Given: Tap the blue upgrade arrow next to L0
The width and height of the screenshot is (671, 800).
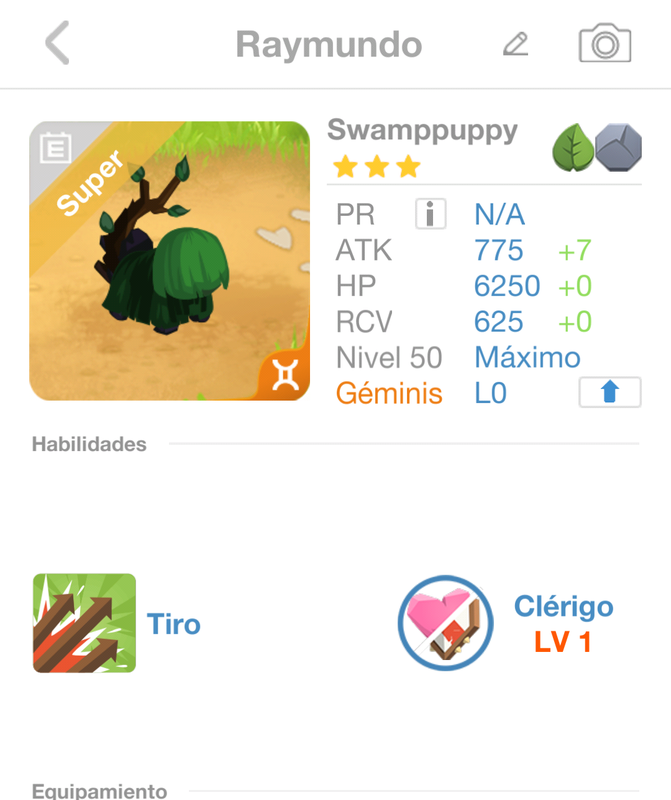Looking at the screenshot, I should click(609, 393).
